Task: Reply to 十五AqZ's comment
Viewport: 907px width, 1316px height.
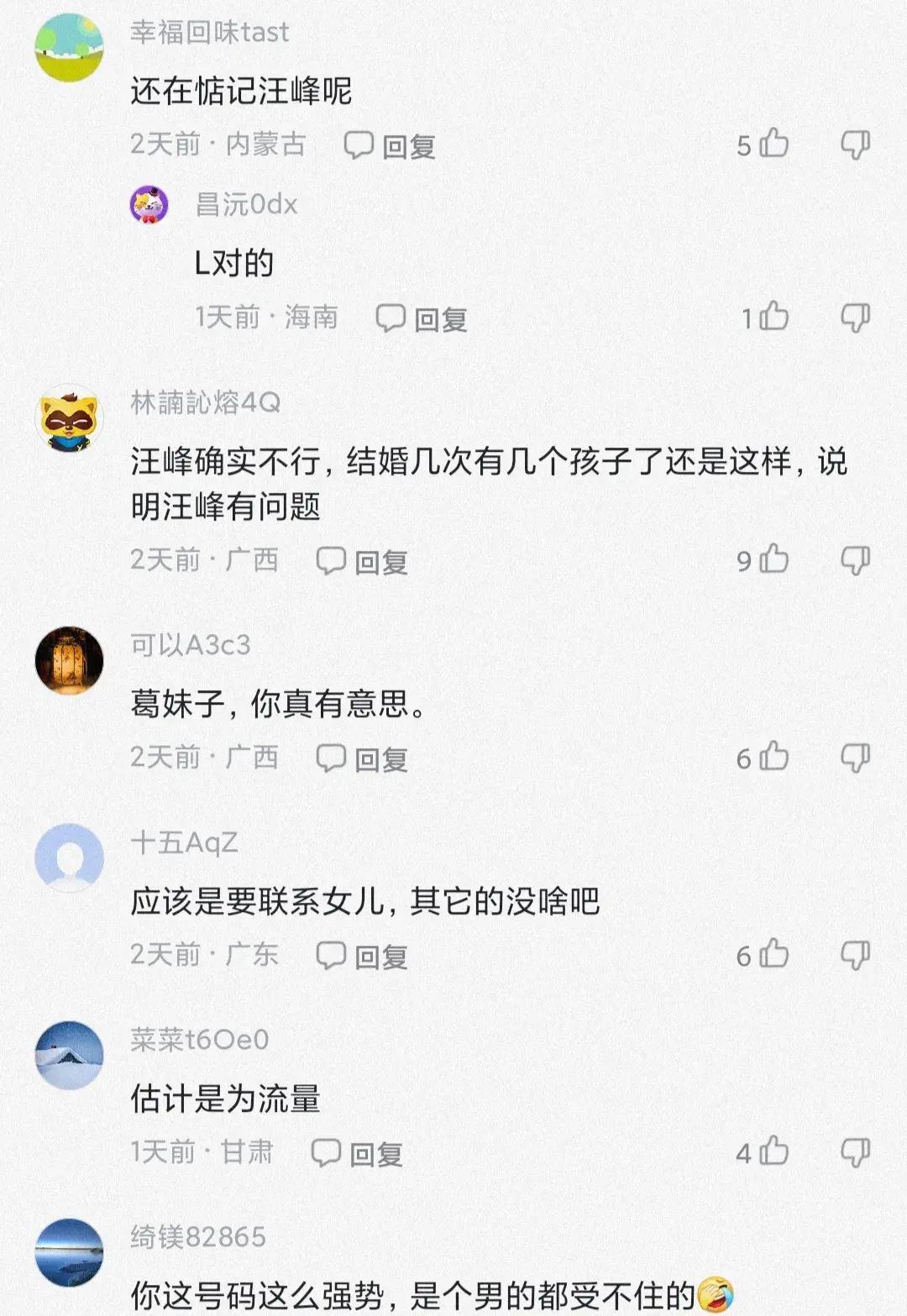Action: [363, 956]
